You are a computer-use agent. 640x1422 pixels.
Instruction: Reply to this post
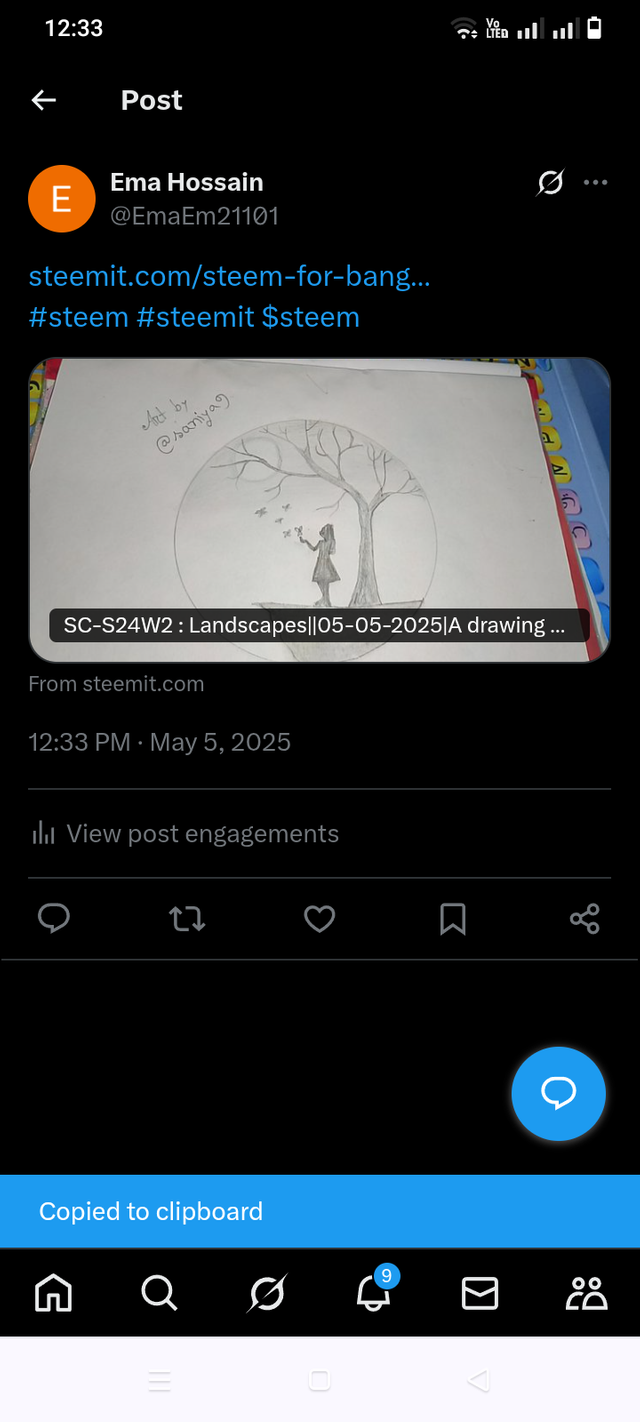point(54,918)
